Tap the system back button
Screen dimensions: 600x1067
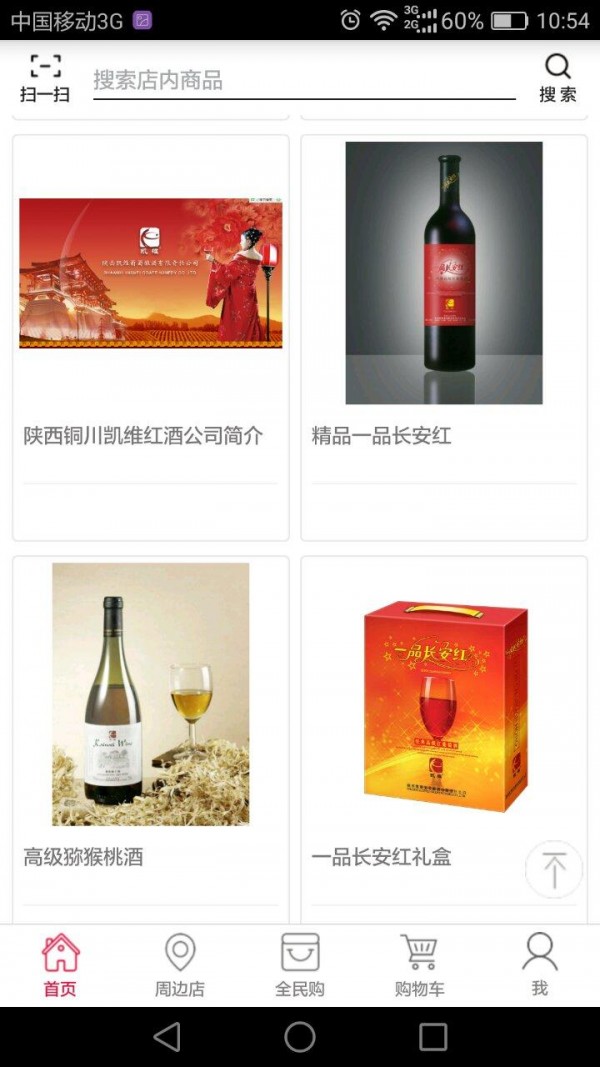[x=167, y=1037]
